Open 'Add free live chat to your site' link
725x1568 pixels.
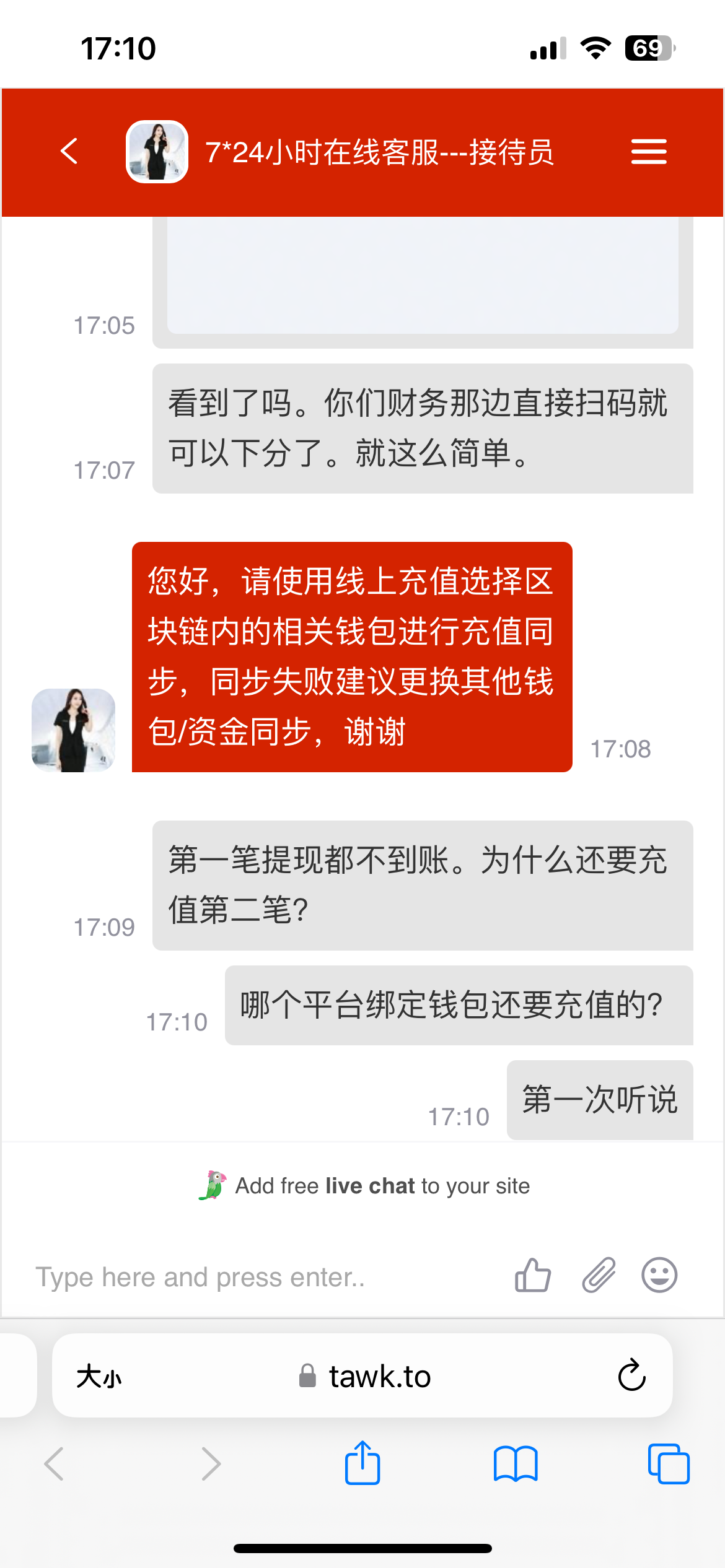(364, 1186)
